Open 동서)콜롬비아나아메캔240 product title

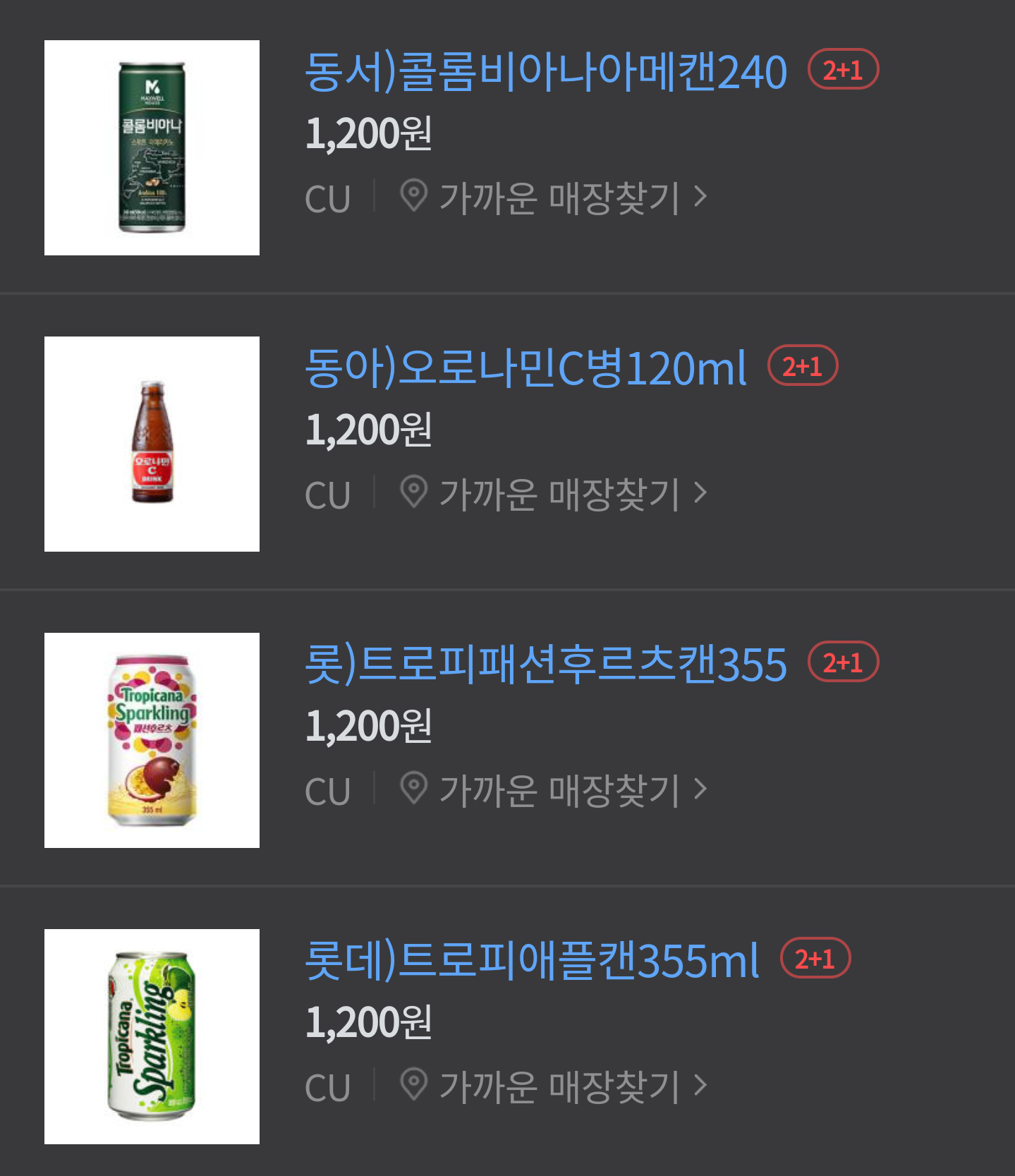click(x=545, y=72)
